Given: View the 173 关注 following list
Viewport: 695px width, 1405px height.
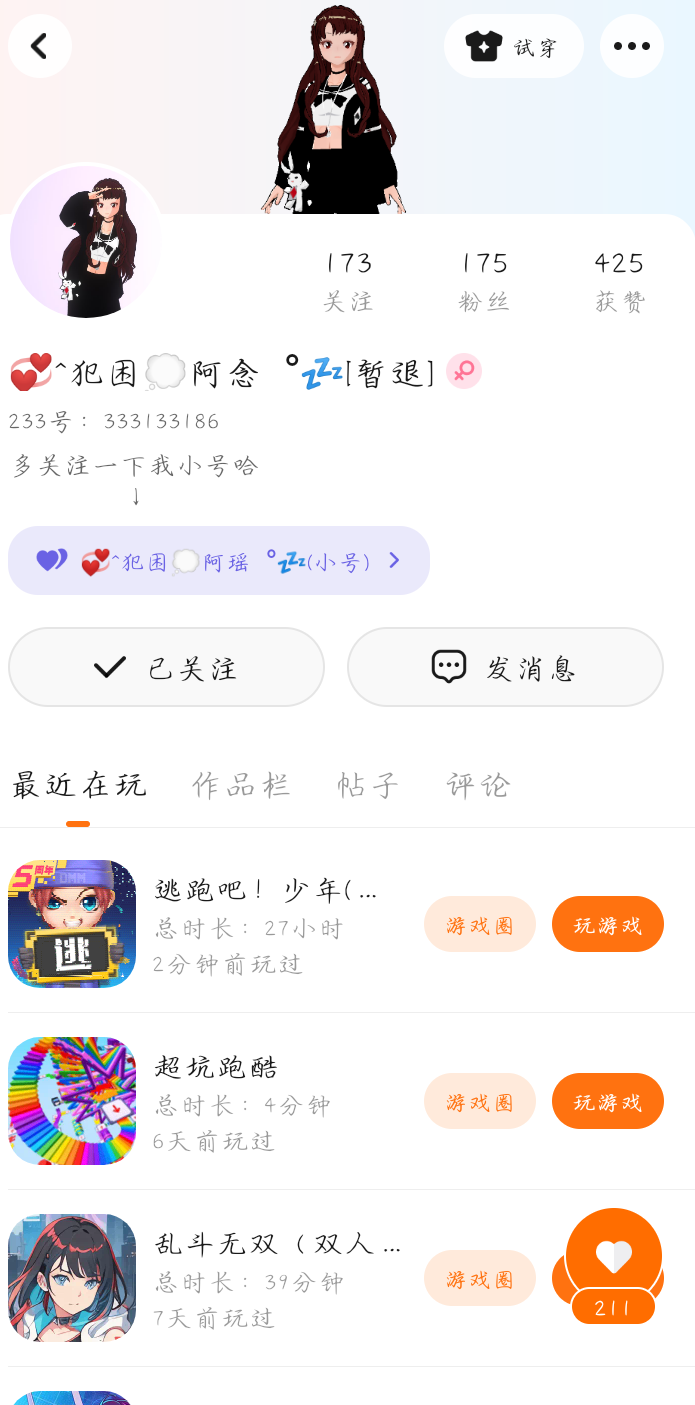Looking at the screenshot, I should tap(348, 280).
